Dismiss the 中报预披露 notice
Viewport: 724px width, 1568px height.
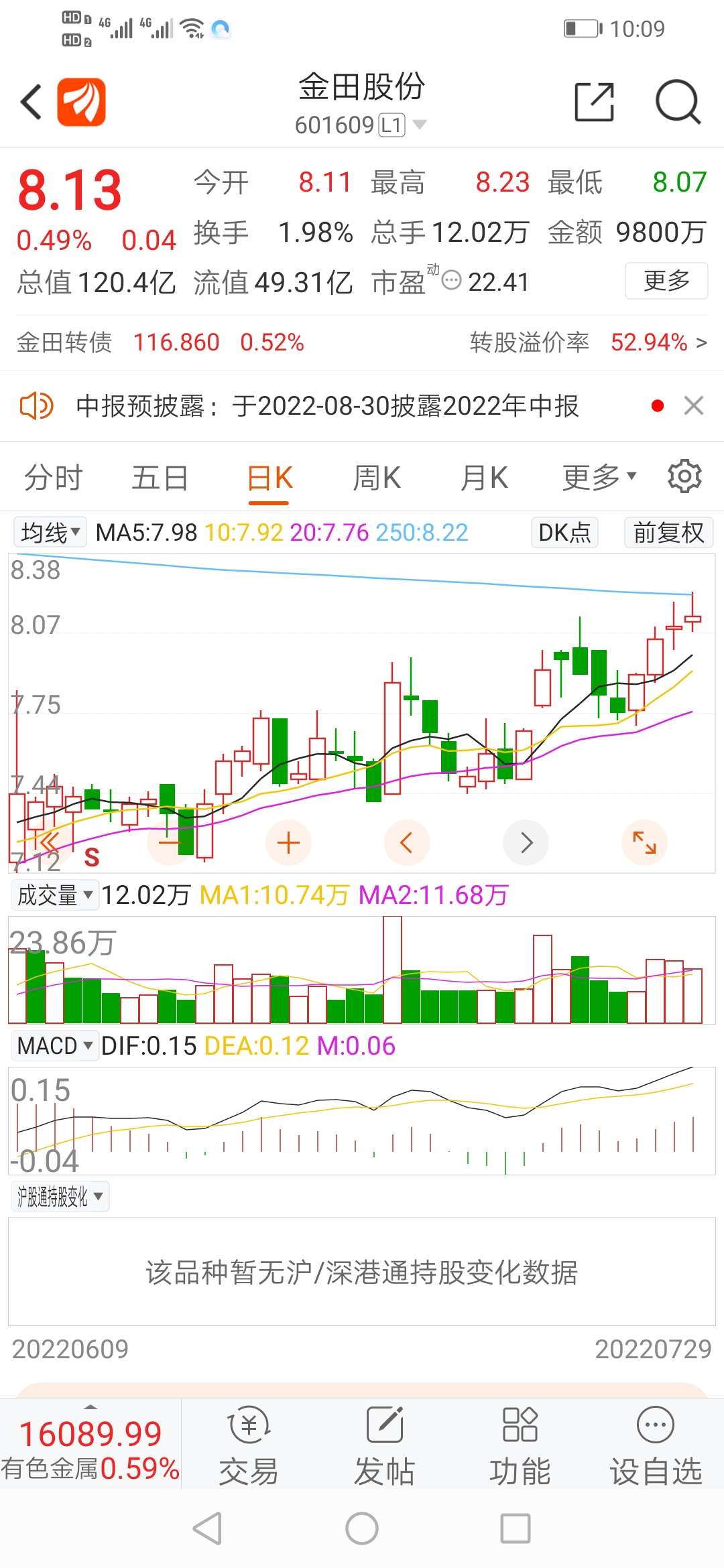click(694, 405)
